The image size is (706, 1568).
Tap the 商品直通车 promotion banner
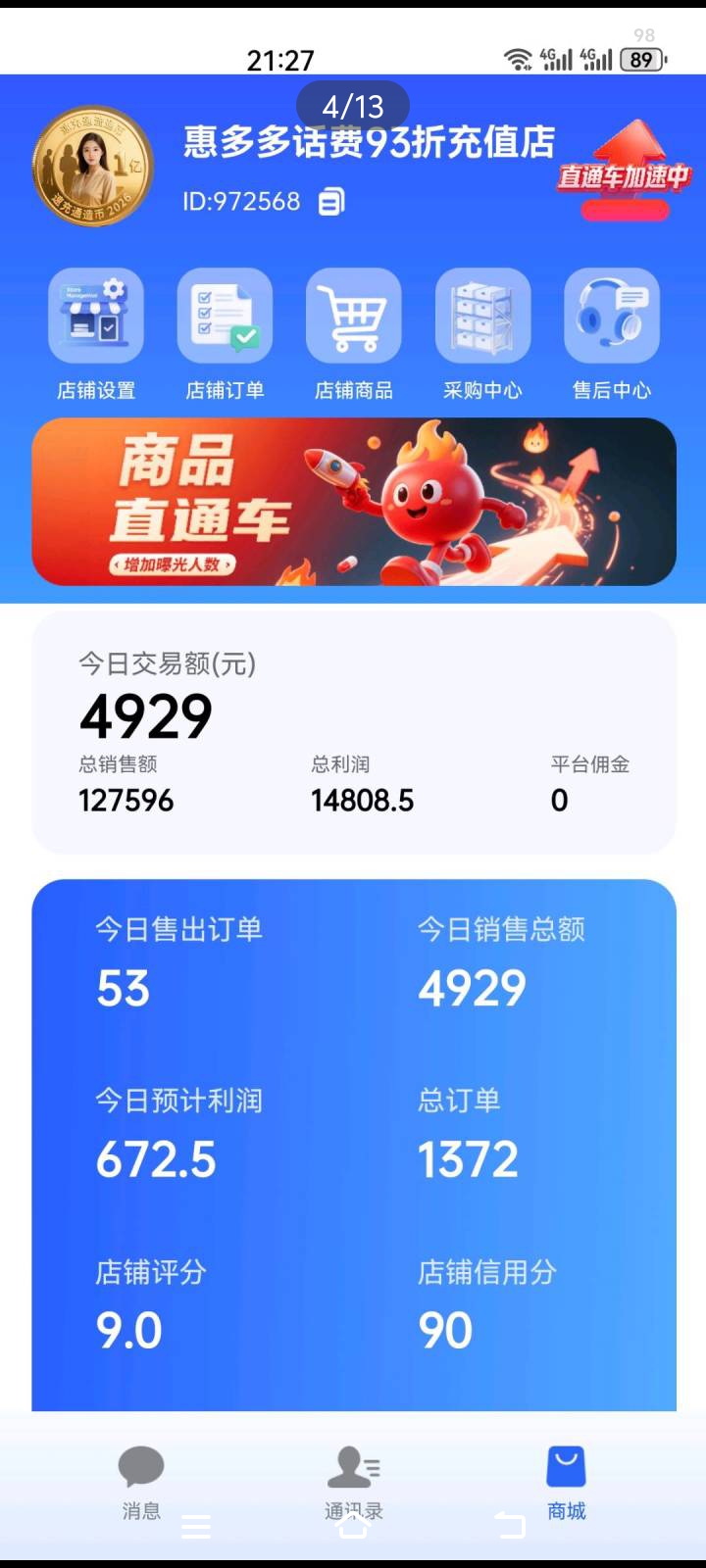353,502
